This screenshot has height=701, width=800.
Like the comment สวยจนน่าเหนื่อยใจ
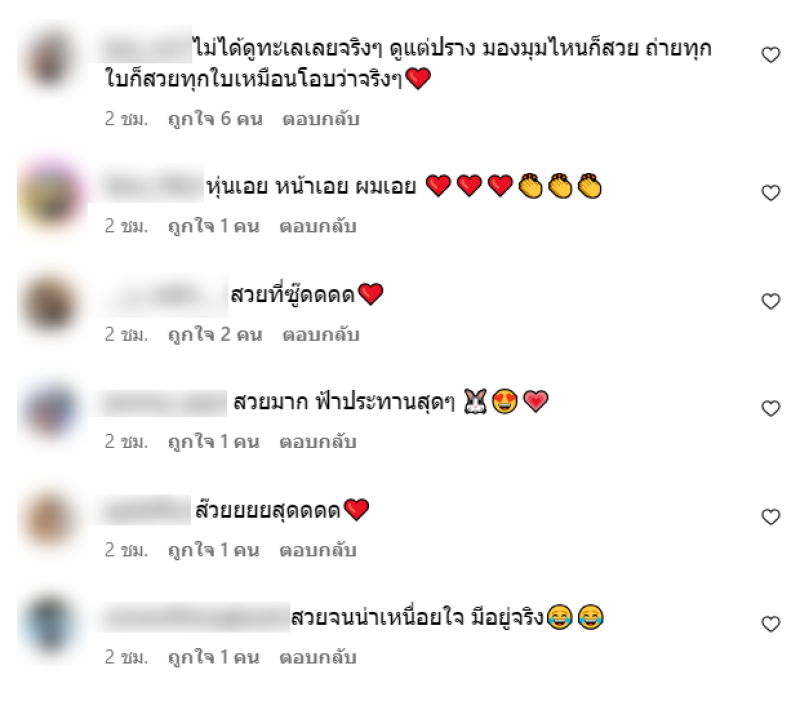point(770,624)
